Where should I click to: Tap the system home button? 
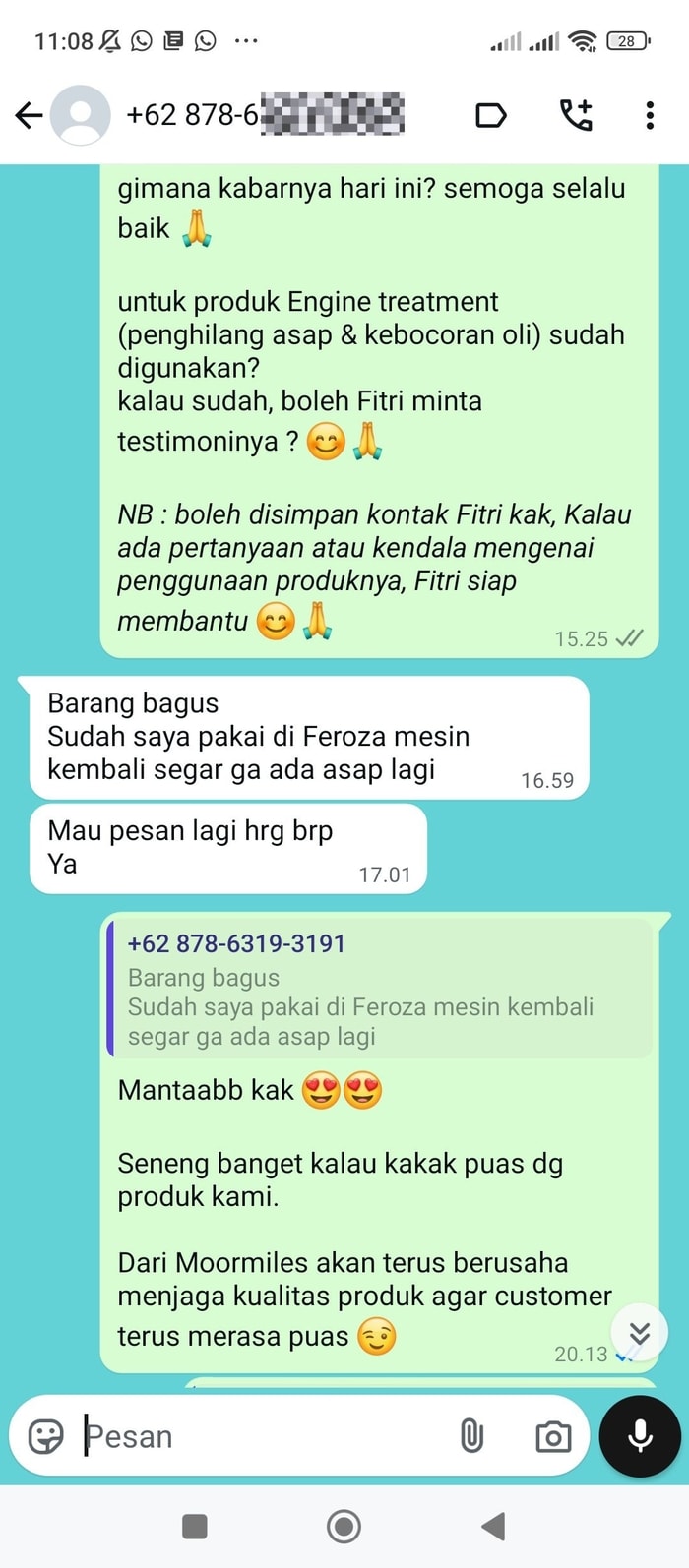point(344,1527)
